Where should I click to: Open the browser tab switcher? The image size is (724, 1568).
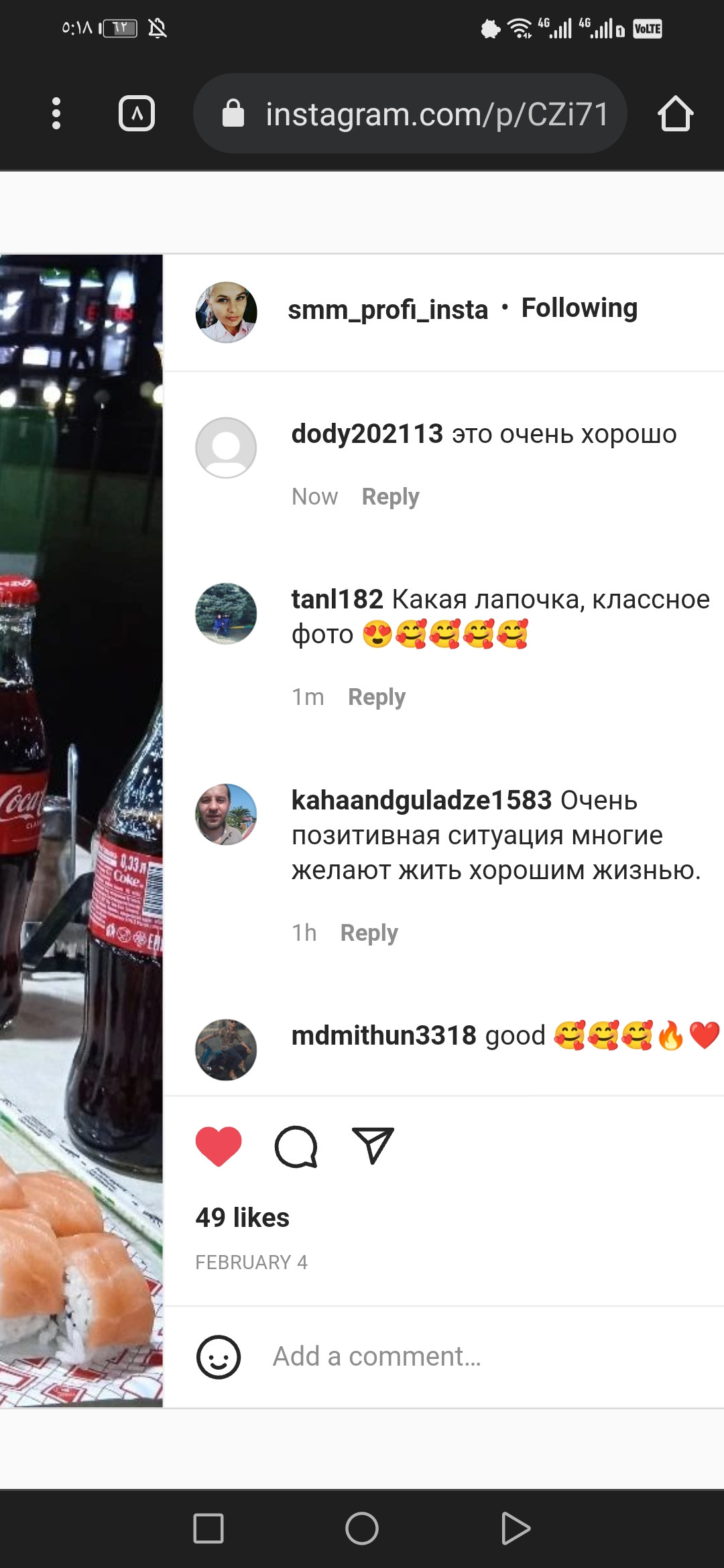pos(137,113)
